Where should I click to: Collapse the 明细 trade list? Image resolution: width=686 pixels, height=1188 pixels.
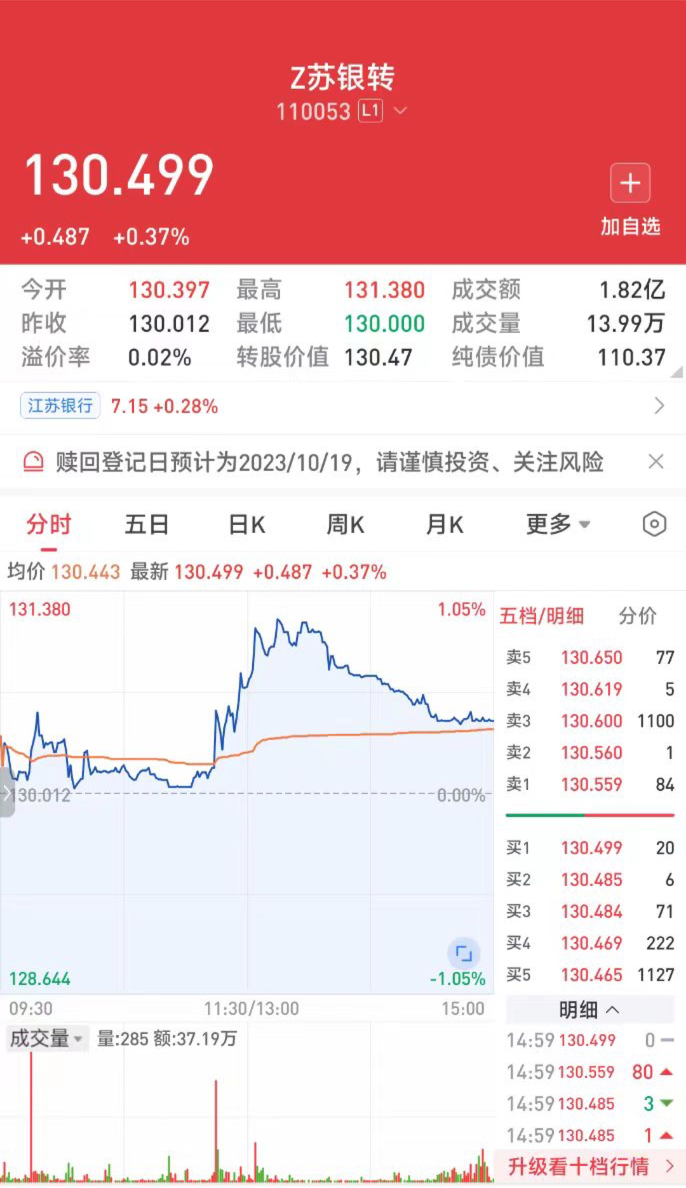589,1010
